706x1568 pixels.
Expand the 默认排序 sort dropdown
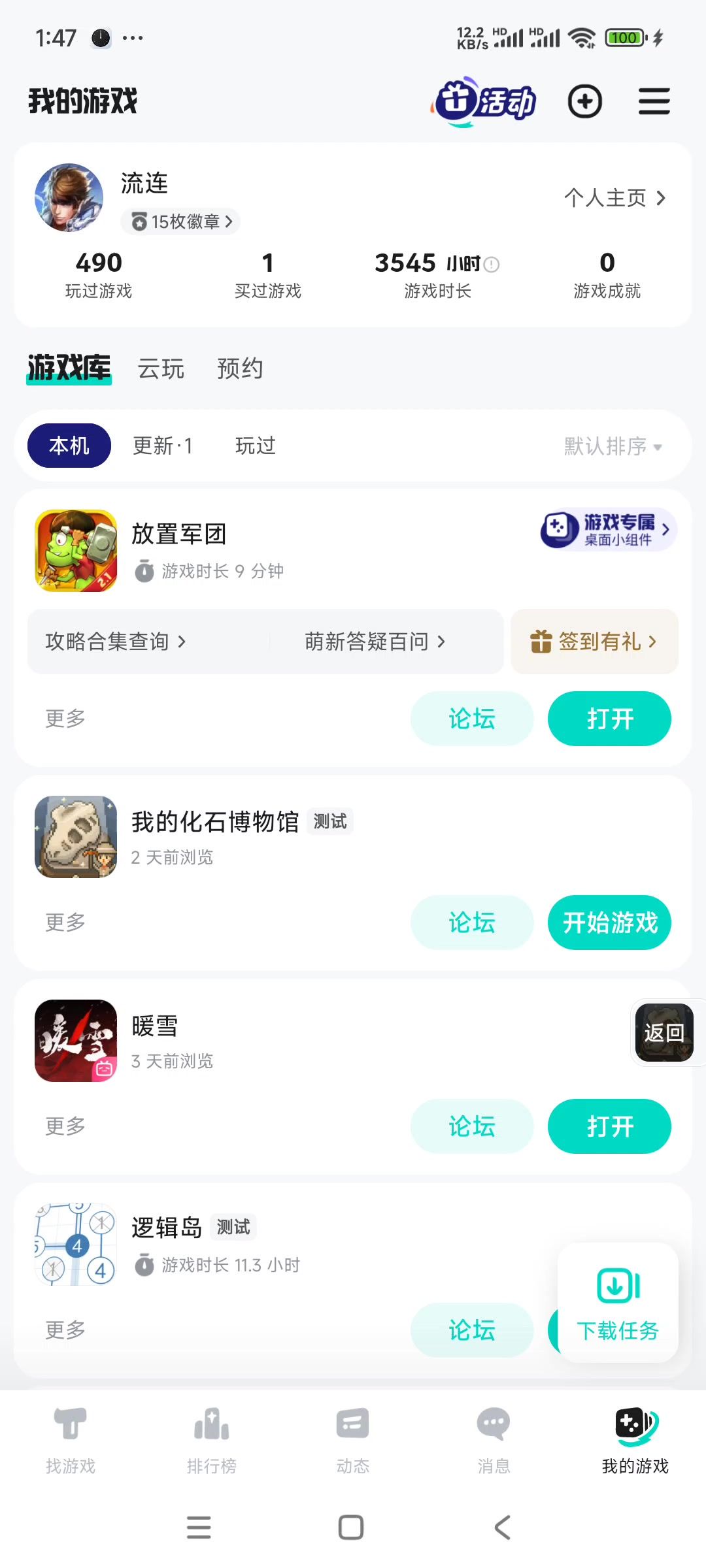pos(613,447)
